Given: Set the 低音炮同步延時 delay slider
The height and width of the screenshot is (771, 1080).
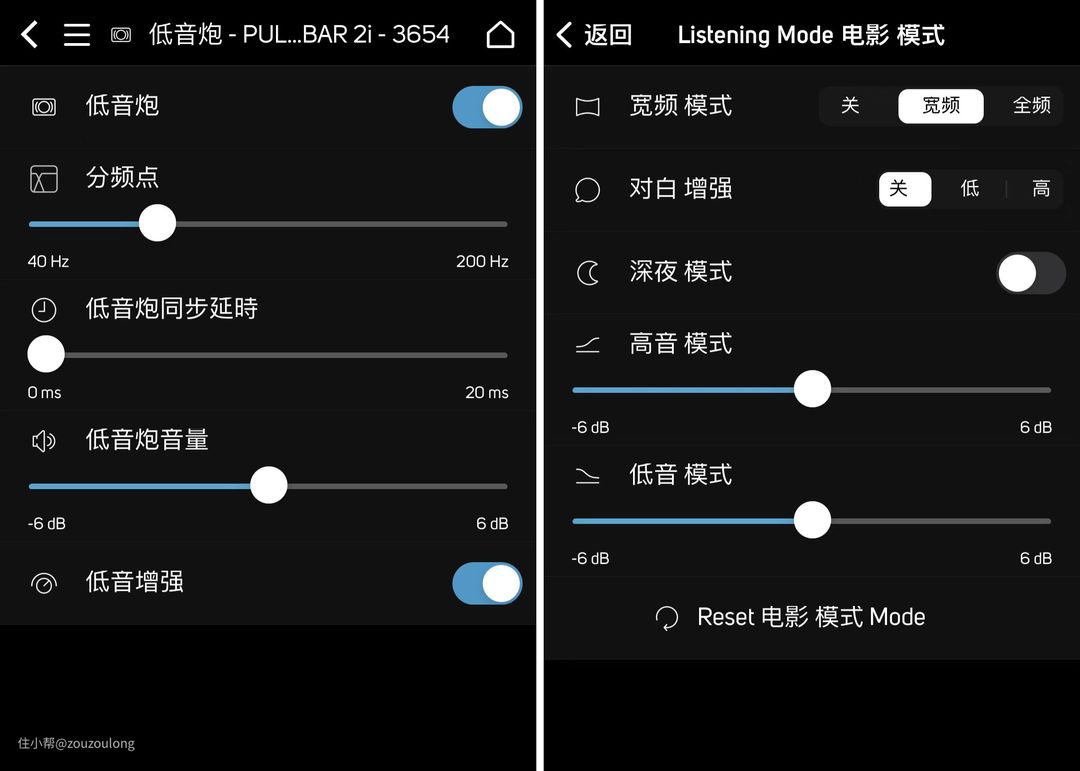Looking at the screenshot, I should pyautogui.click(x=46, y=354).
